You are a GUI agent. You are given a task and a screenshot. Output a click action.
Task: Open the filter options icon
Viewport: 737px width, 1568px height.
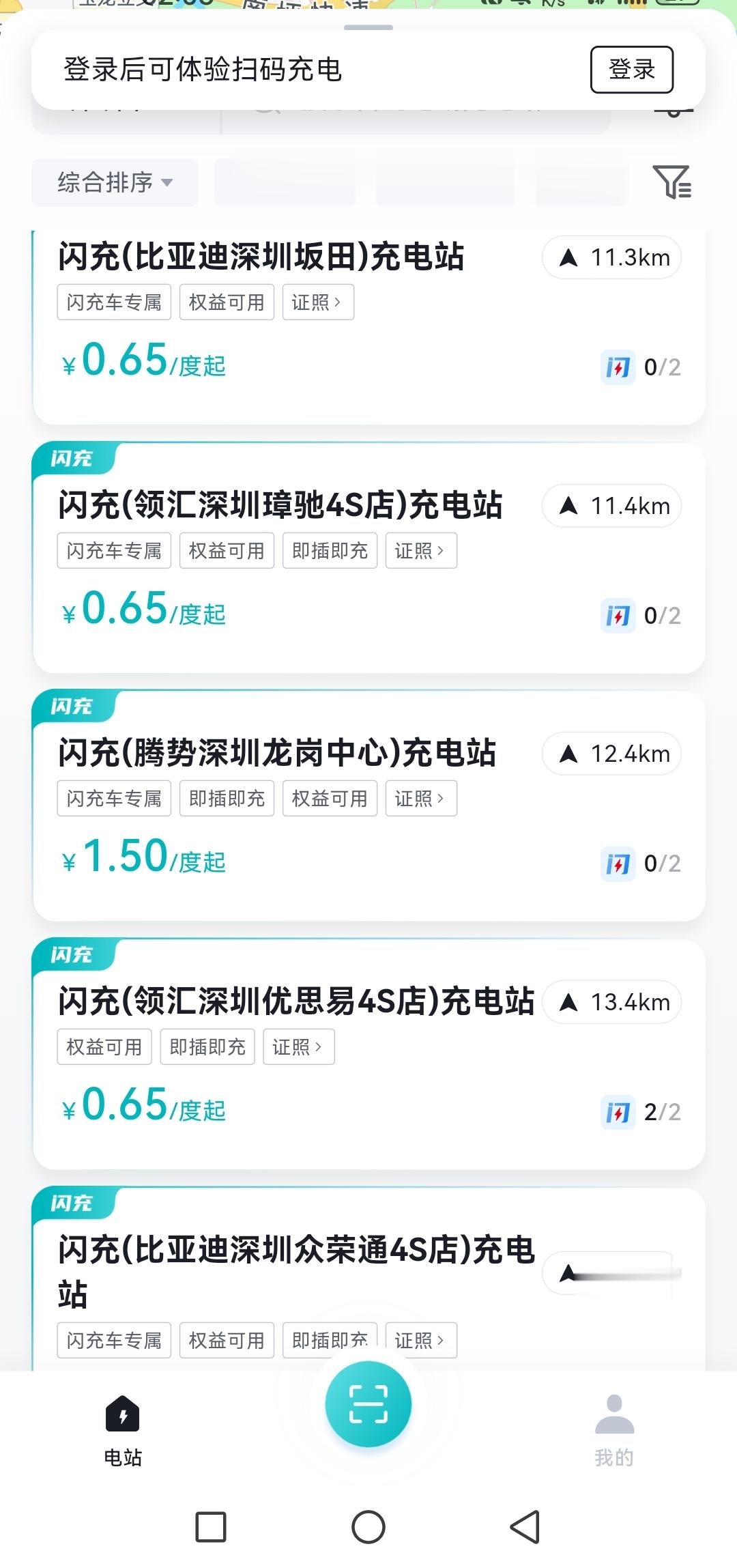[x=671, y=182]
